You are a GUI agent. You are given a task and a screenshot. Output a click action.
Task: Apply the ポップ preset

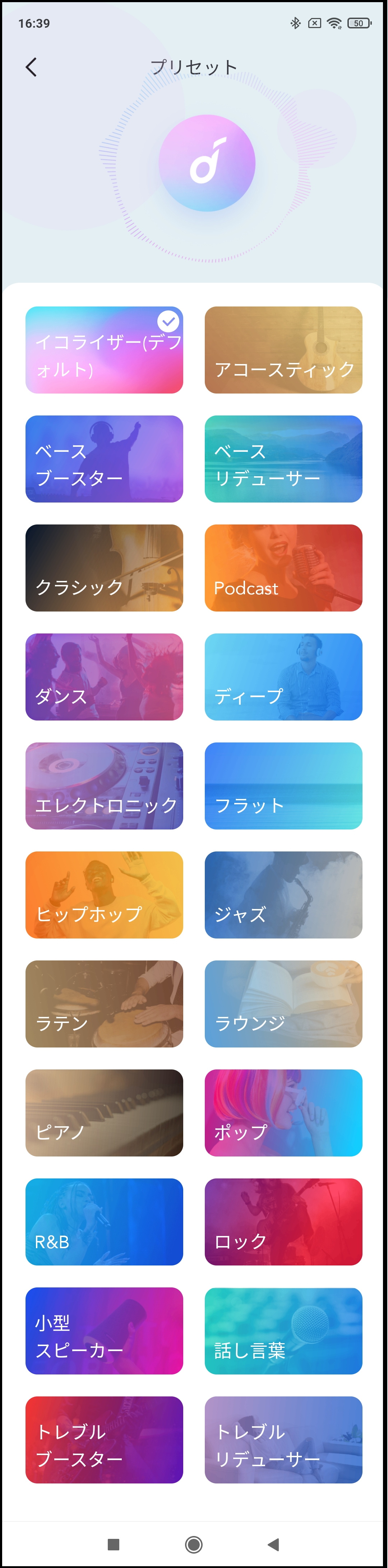point(283,1113)
